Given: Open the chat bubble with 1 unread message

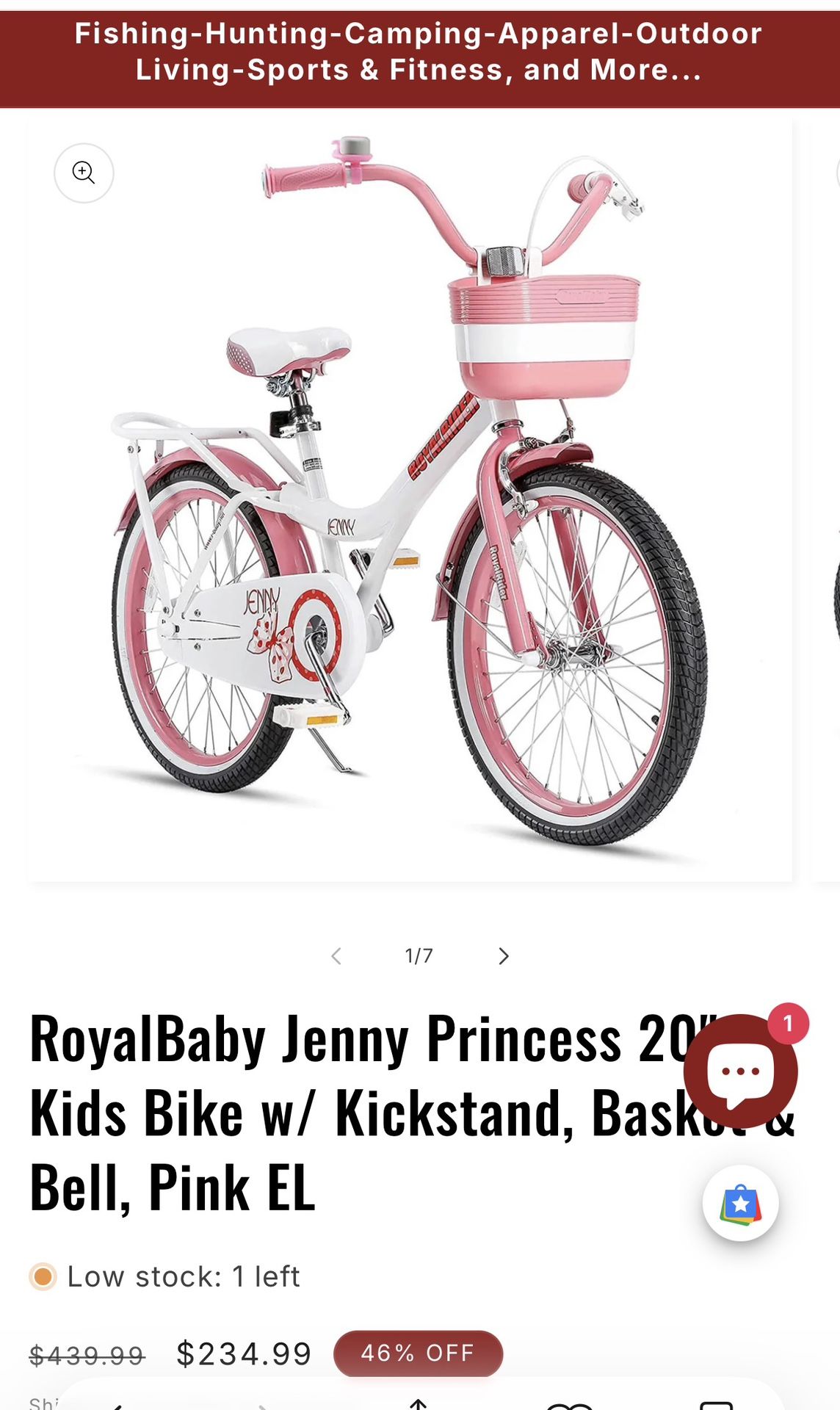Looking at the screenshot, I should tap(740, 1071).
